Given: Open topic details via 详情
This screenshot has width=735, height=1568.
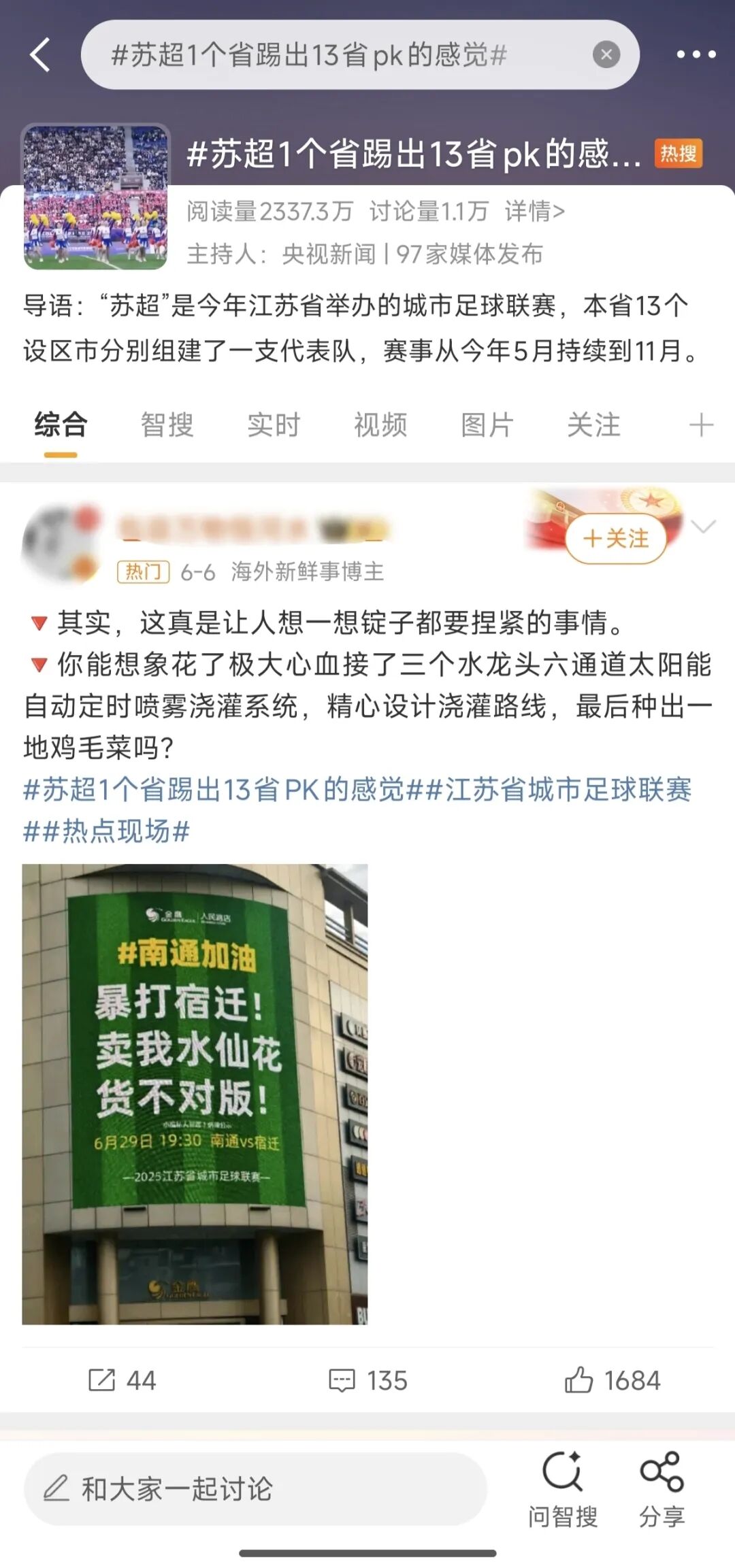Looking at the screenshot, I should pyautogui.click(x=535, y=212).
